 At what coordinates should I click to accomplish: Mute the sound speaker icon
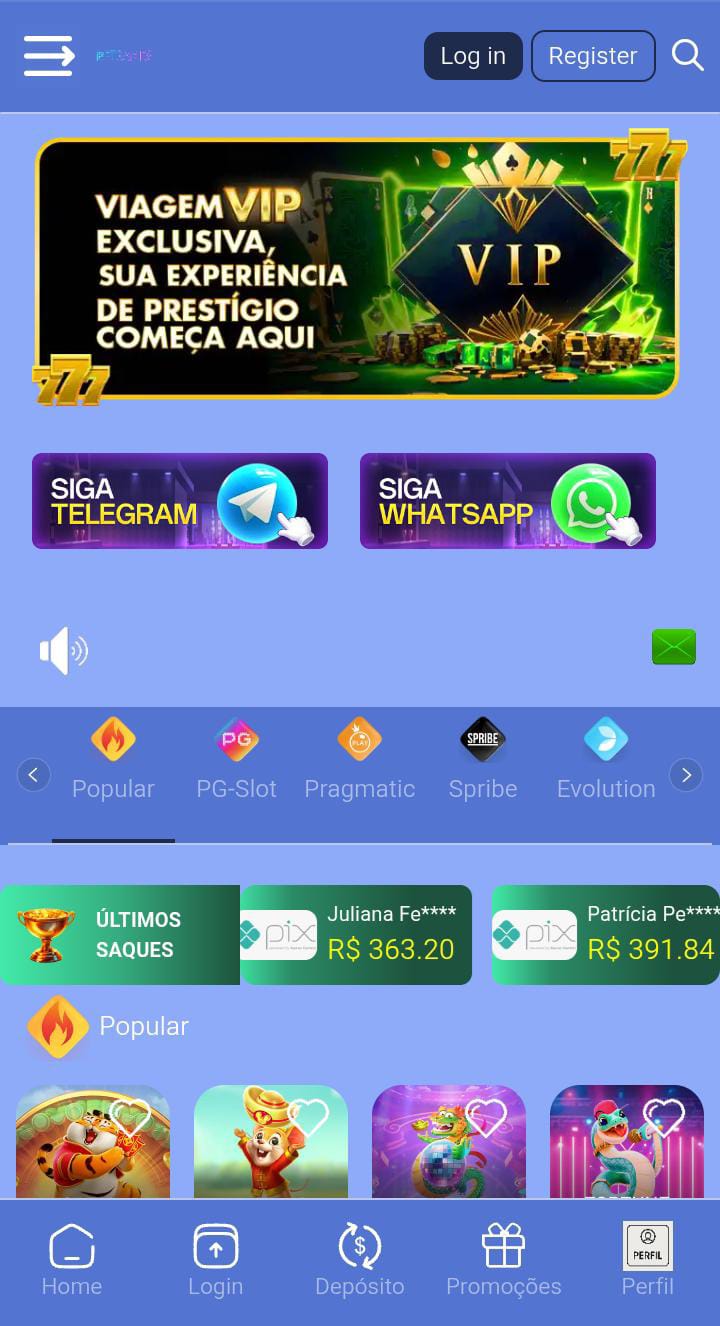click(63, 651)
